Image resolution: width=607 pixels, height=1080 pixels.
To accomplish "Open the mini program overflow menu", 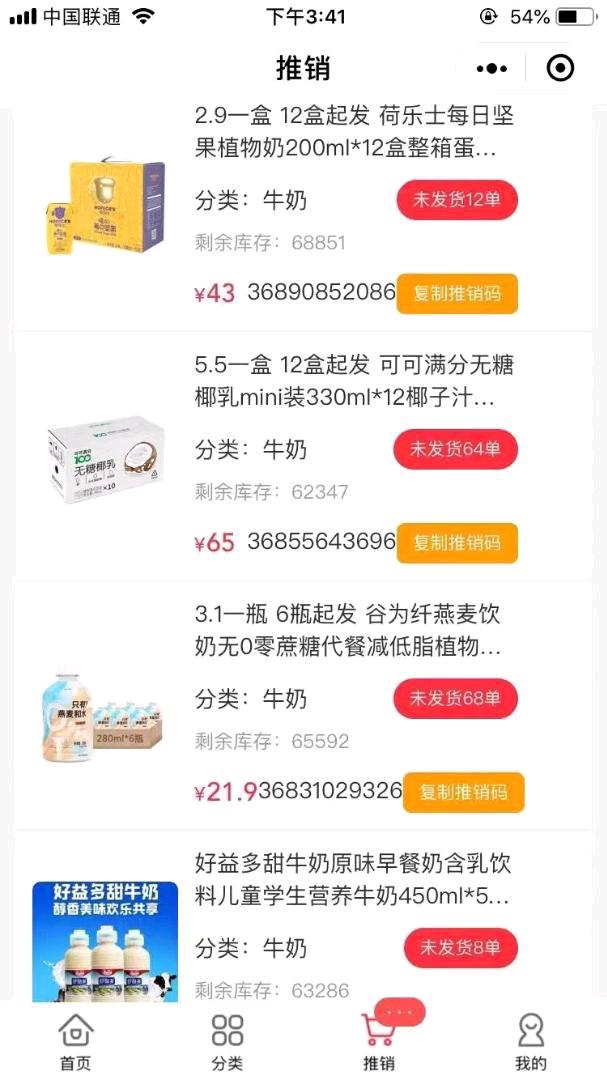I will coord(492,68).
